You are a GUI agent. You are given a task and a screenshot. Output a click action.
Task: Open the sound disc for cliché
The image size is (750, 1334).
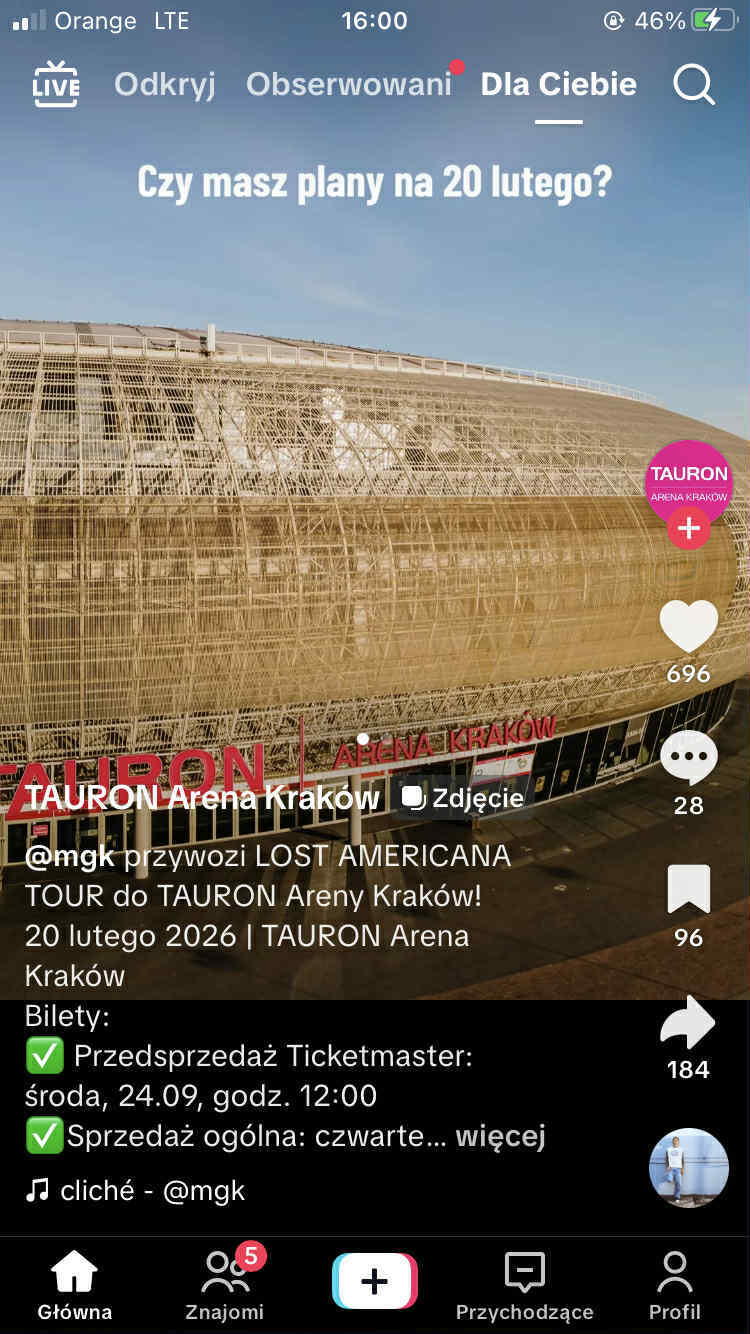tap(689, 1168)
